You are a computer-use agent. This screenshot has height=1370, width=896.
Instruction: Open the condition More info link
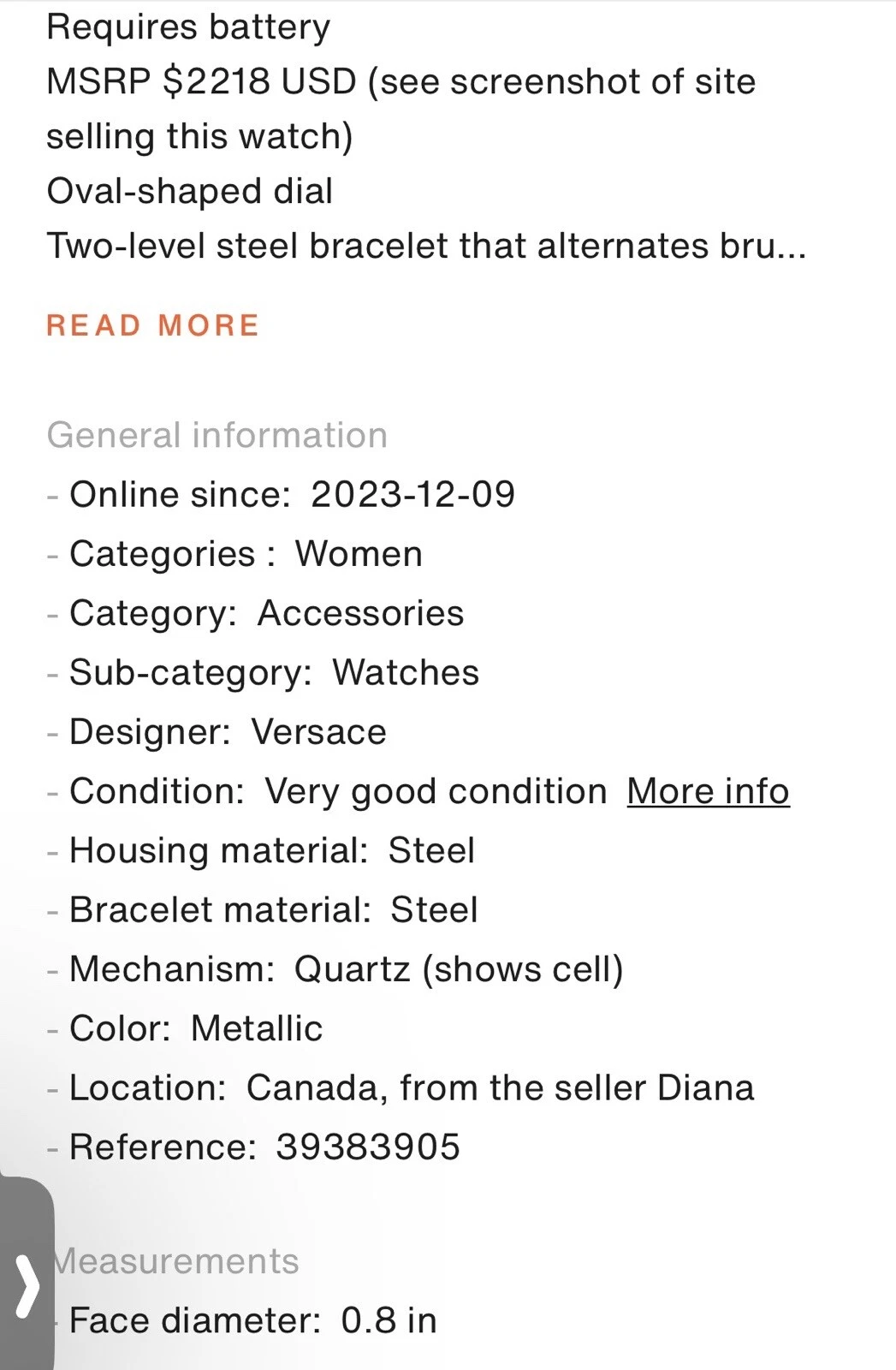tap(708, 791)
